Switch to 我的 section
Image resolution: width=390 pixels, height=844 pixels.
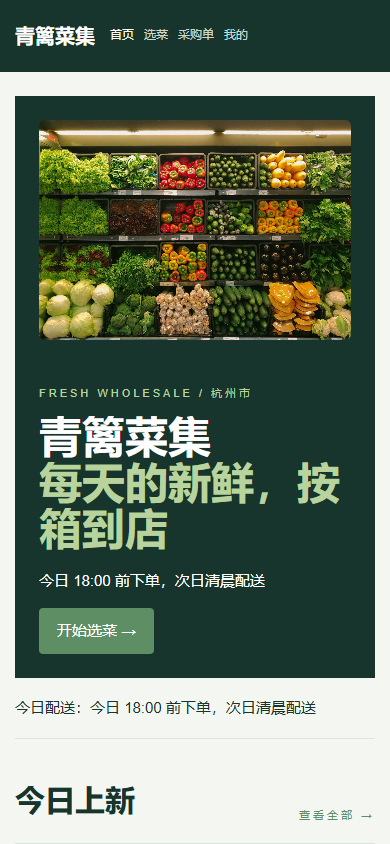click(x=236, y=35)
